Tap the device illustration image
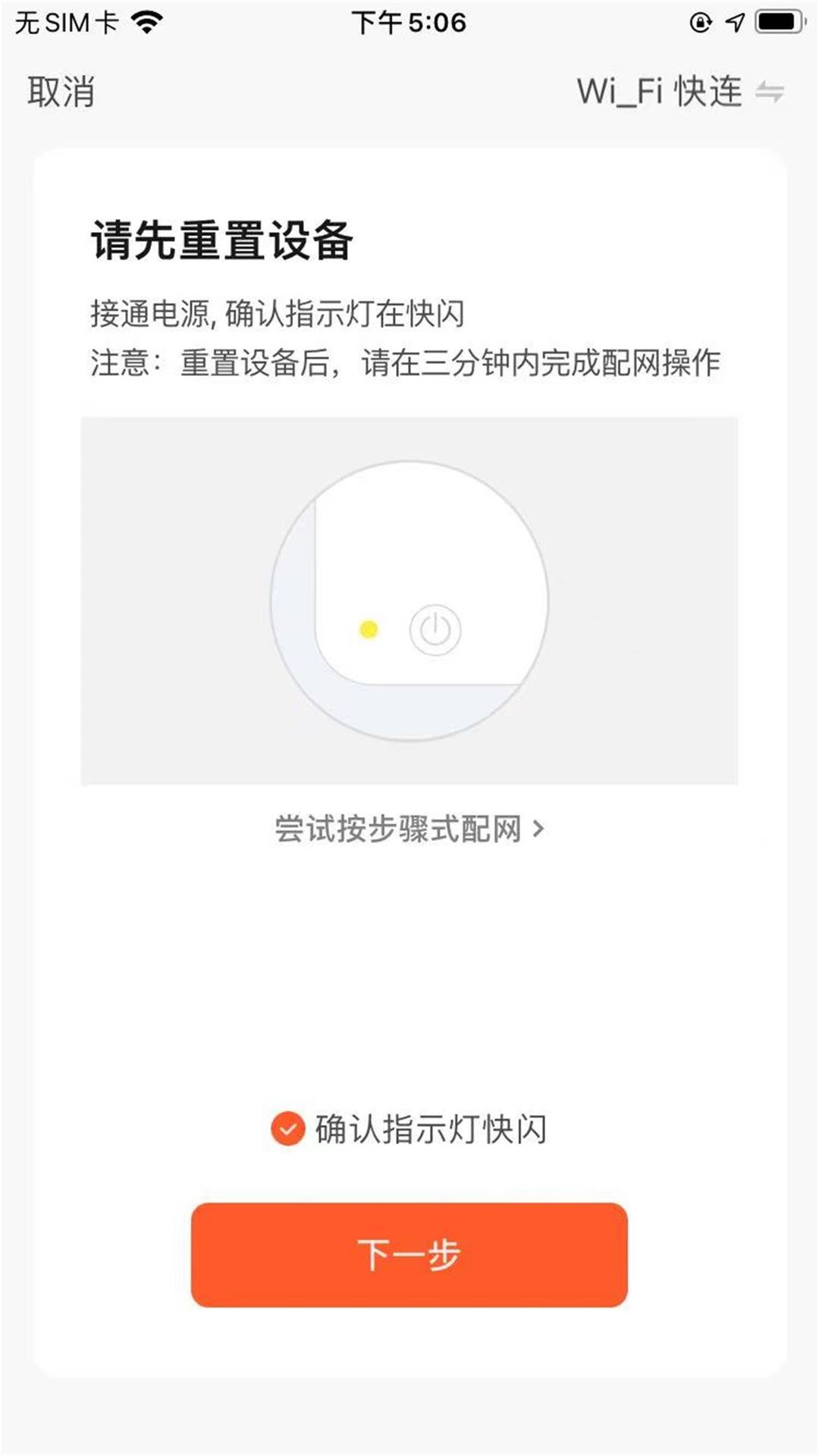Image resolution: width=819 pixels, height=1456 pixels. coord(409,599)
